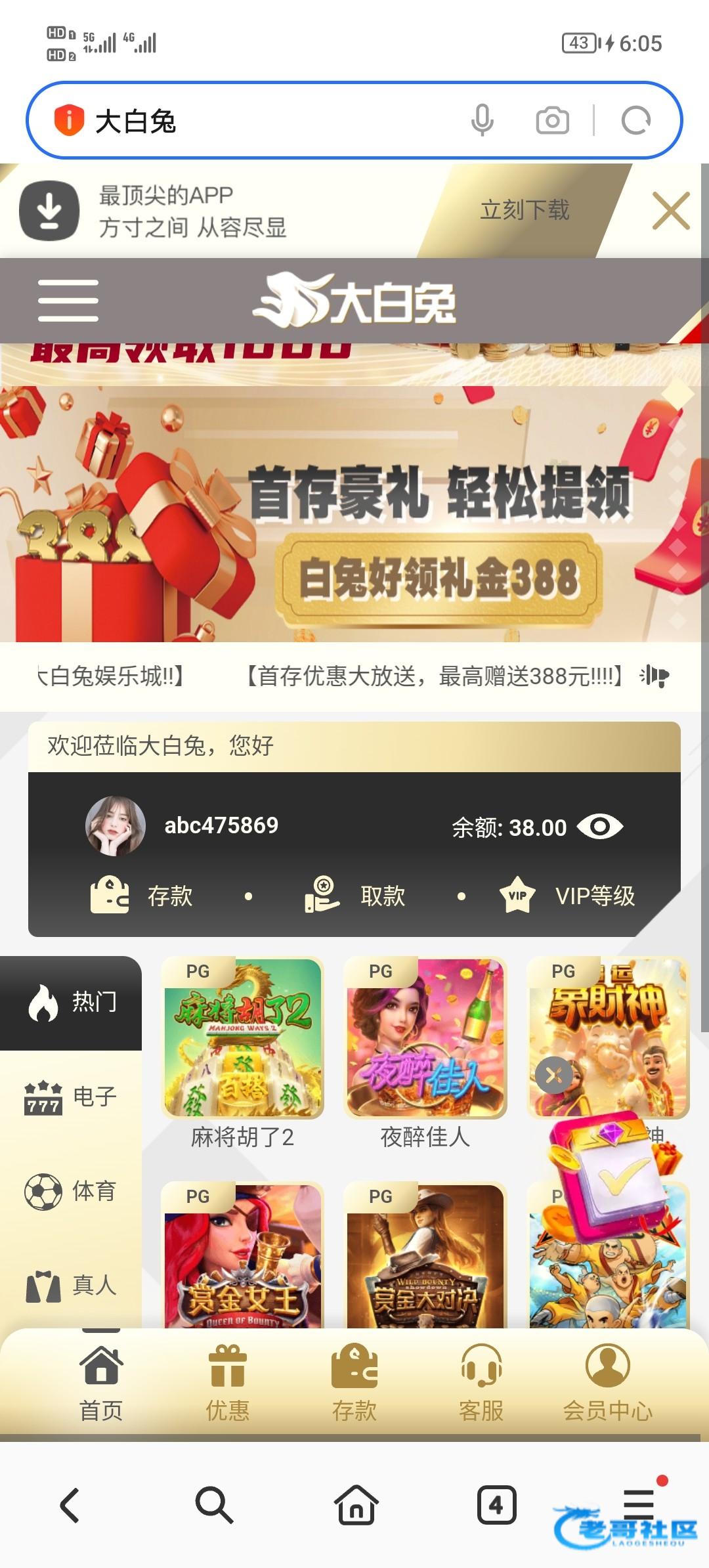
Task: Open 客服 customer service
Action: pos(481,1383)
